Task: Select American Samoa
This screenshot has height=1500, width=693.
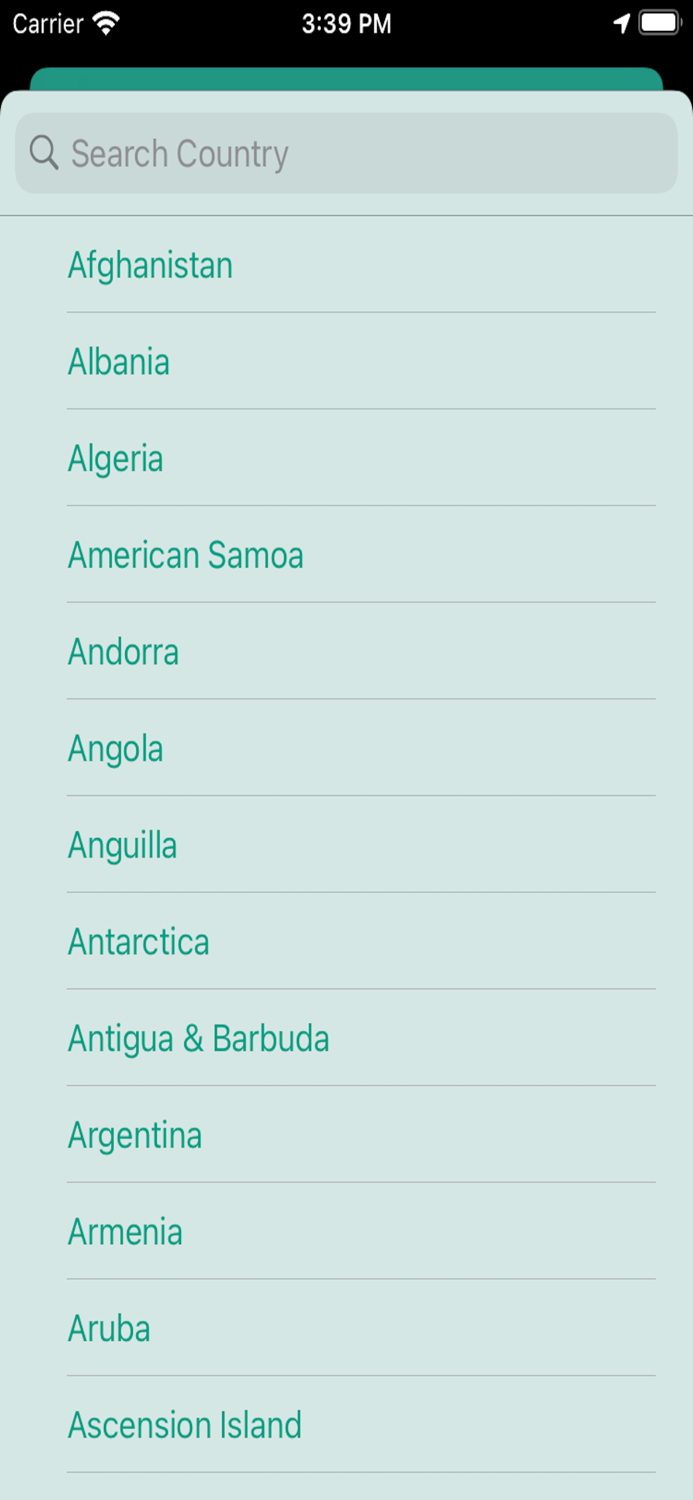Action: point(186,556)
